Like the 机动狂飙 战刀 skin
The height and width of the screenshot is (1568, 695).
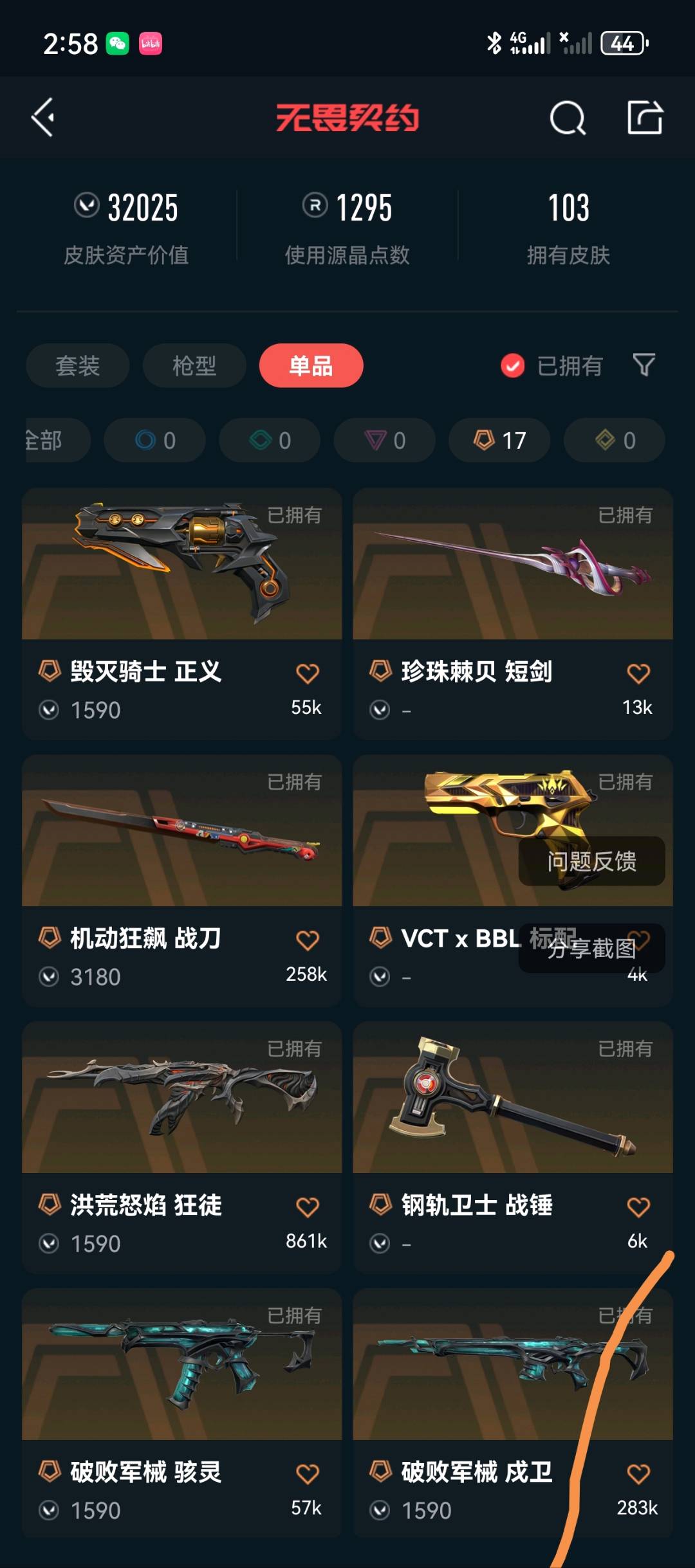coord(307,940)
